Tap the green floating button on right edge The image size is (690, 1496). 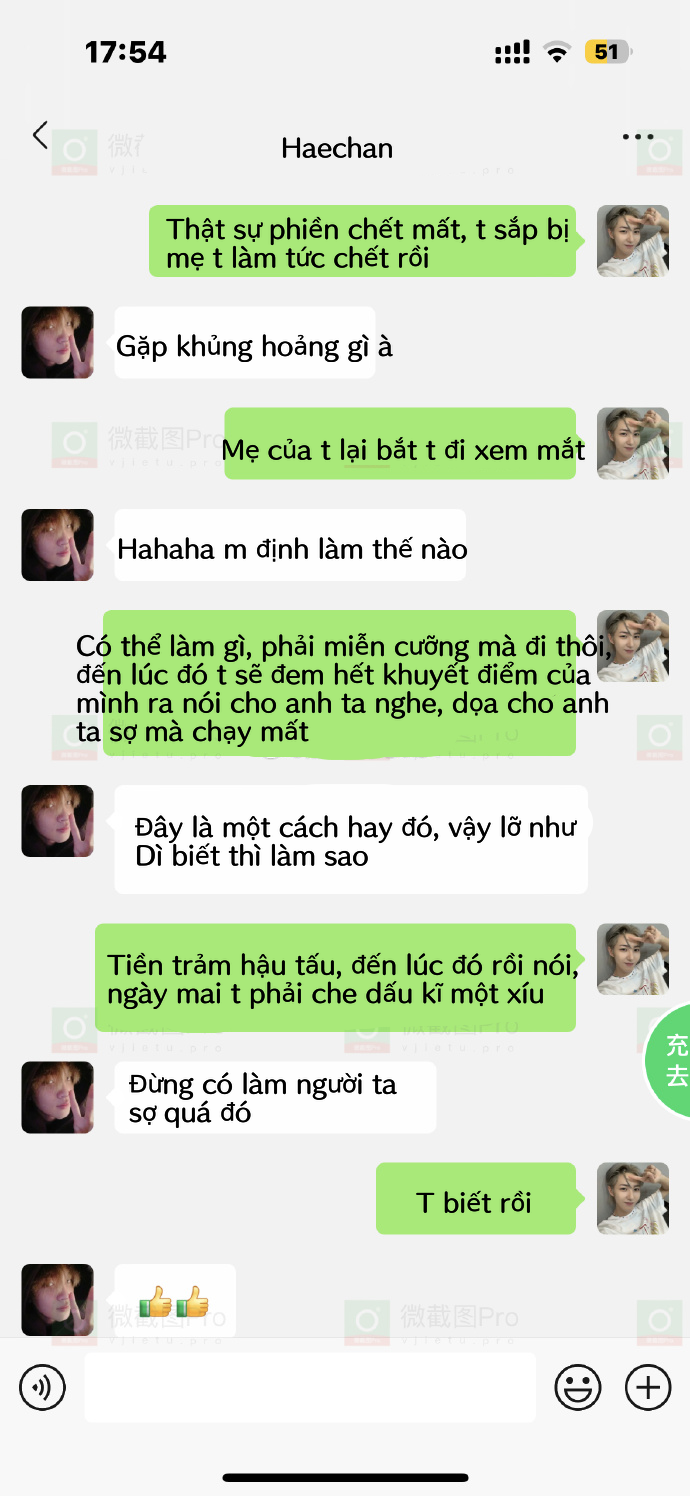[668, 1061]
